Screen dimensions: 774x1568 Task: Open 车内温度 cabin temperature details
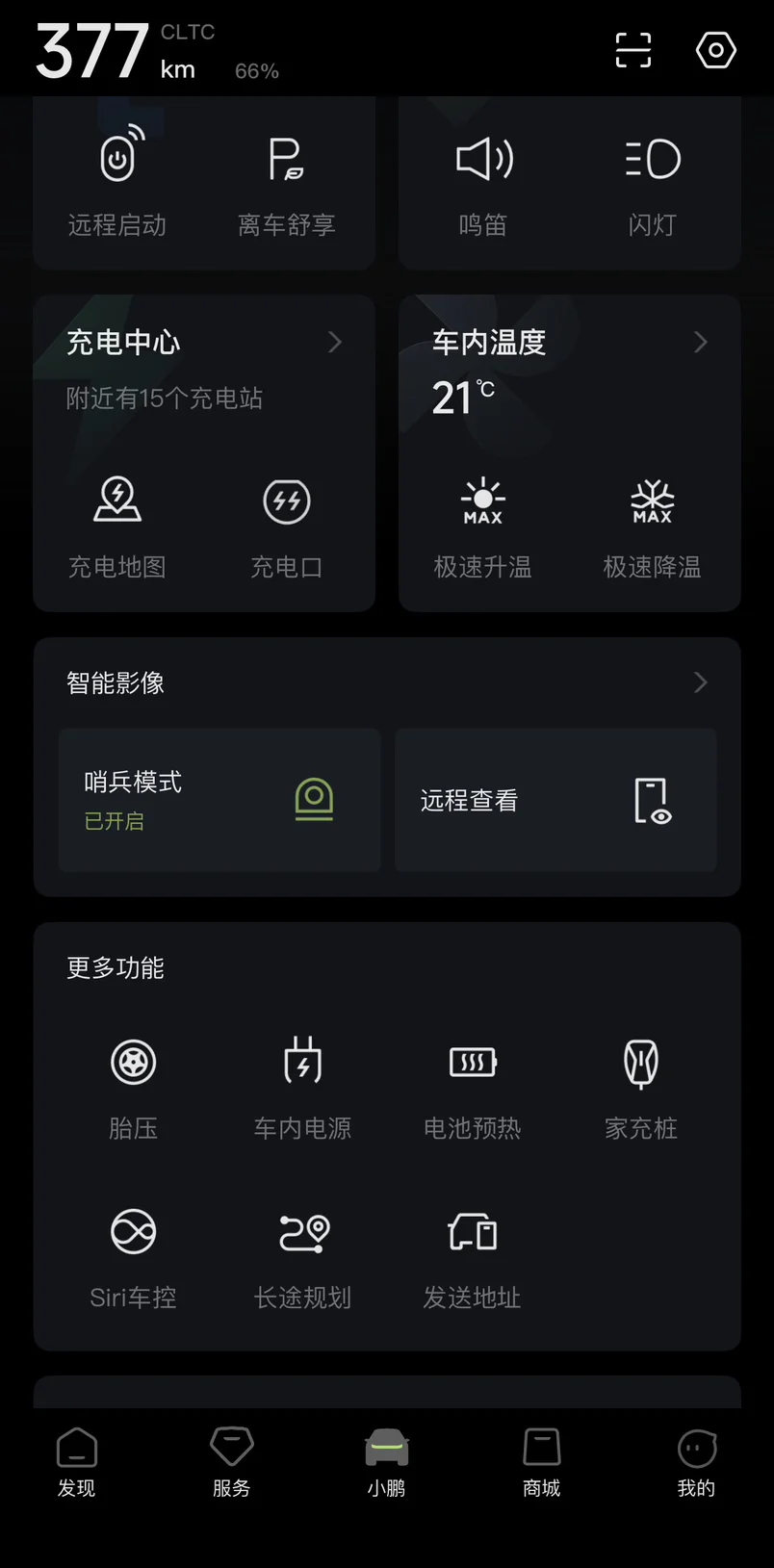pyautogui.click(x=569, y=343)
